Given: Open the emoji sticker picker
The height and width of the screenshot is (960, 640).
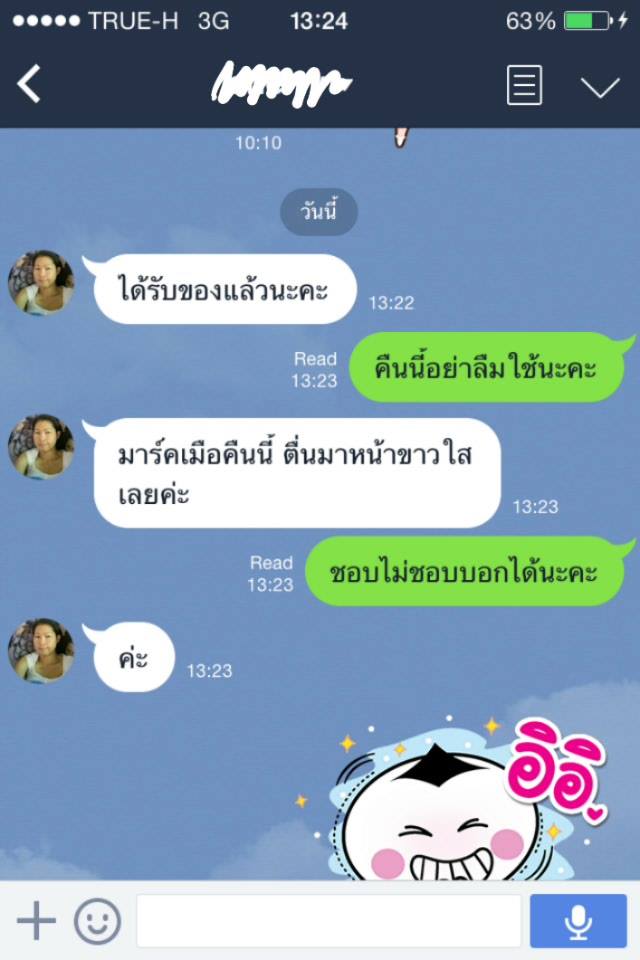Looking at the screenshot, I should [x=97, y=920].
